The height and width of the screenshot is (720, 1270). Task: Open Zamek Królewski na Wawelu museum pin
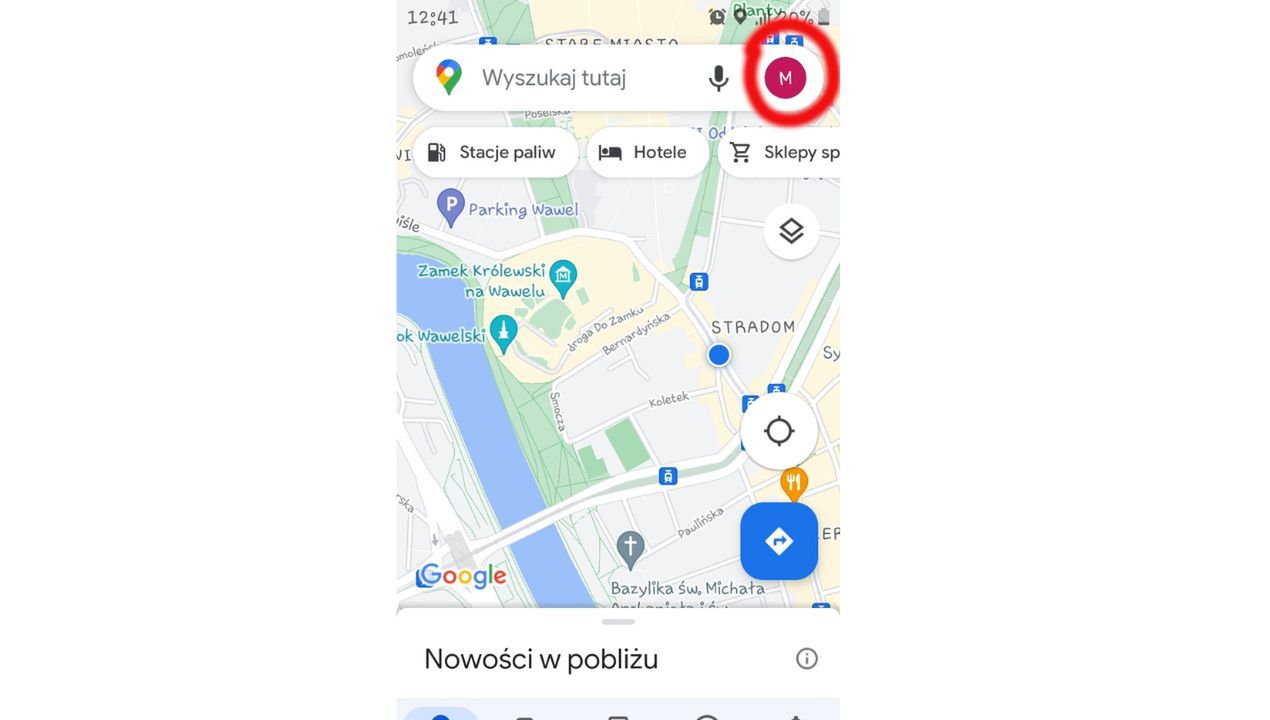[563, 276]
